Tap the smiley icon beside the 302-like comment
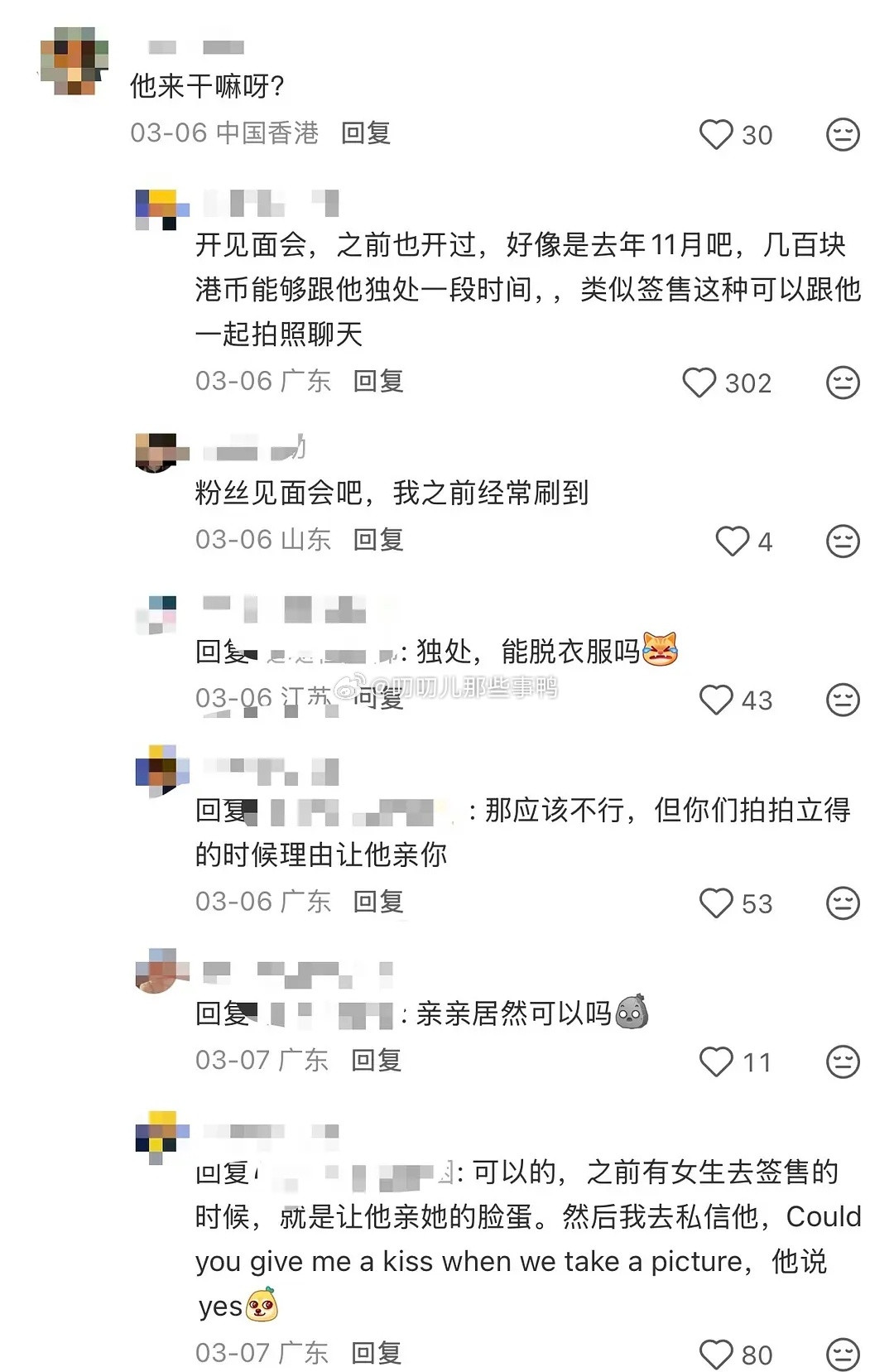This screenshot has width=894, height=1372. (x=842, y=383)
